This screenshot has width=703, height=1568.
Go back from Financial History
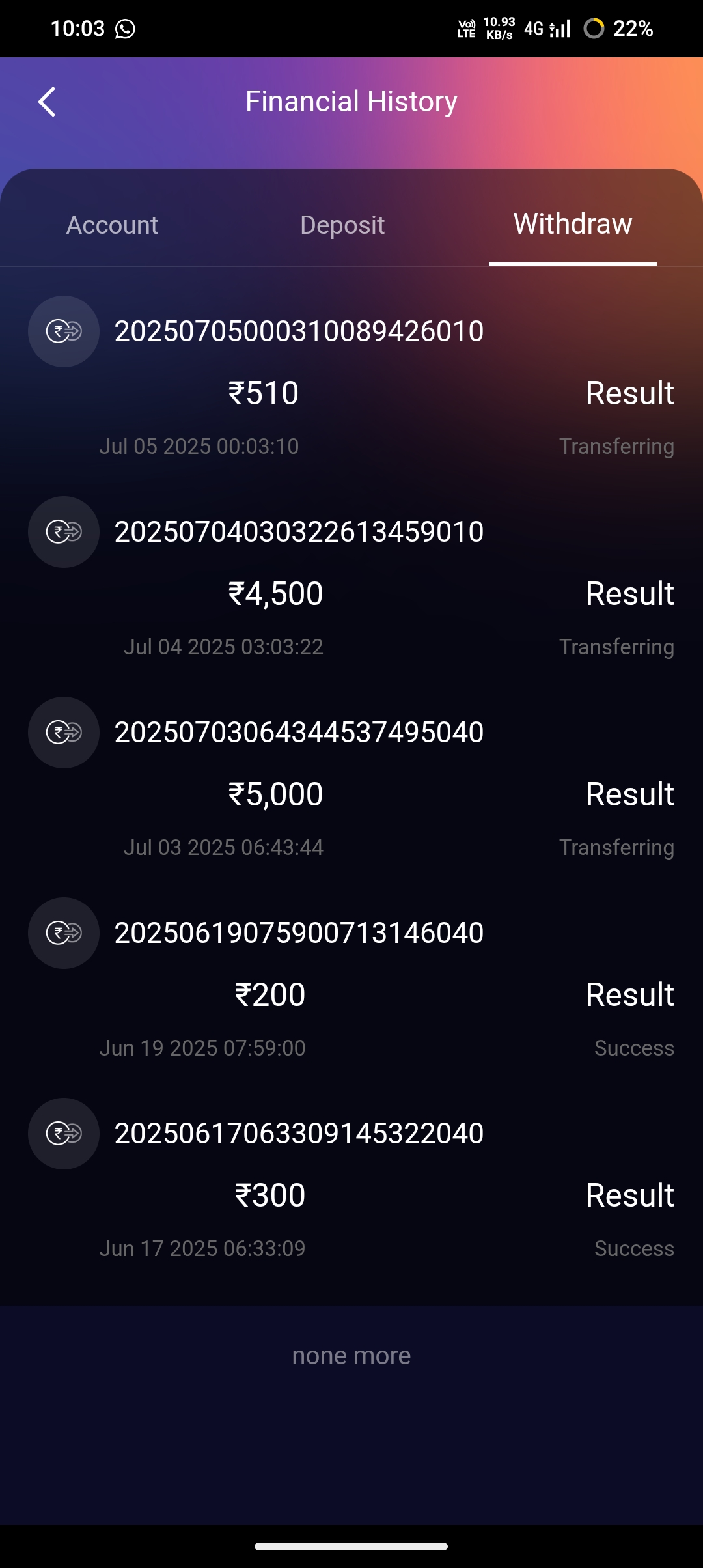pyautogui.click(x=47, y=102)
